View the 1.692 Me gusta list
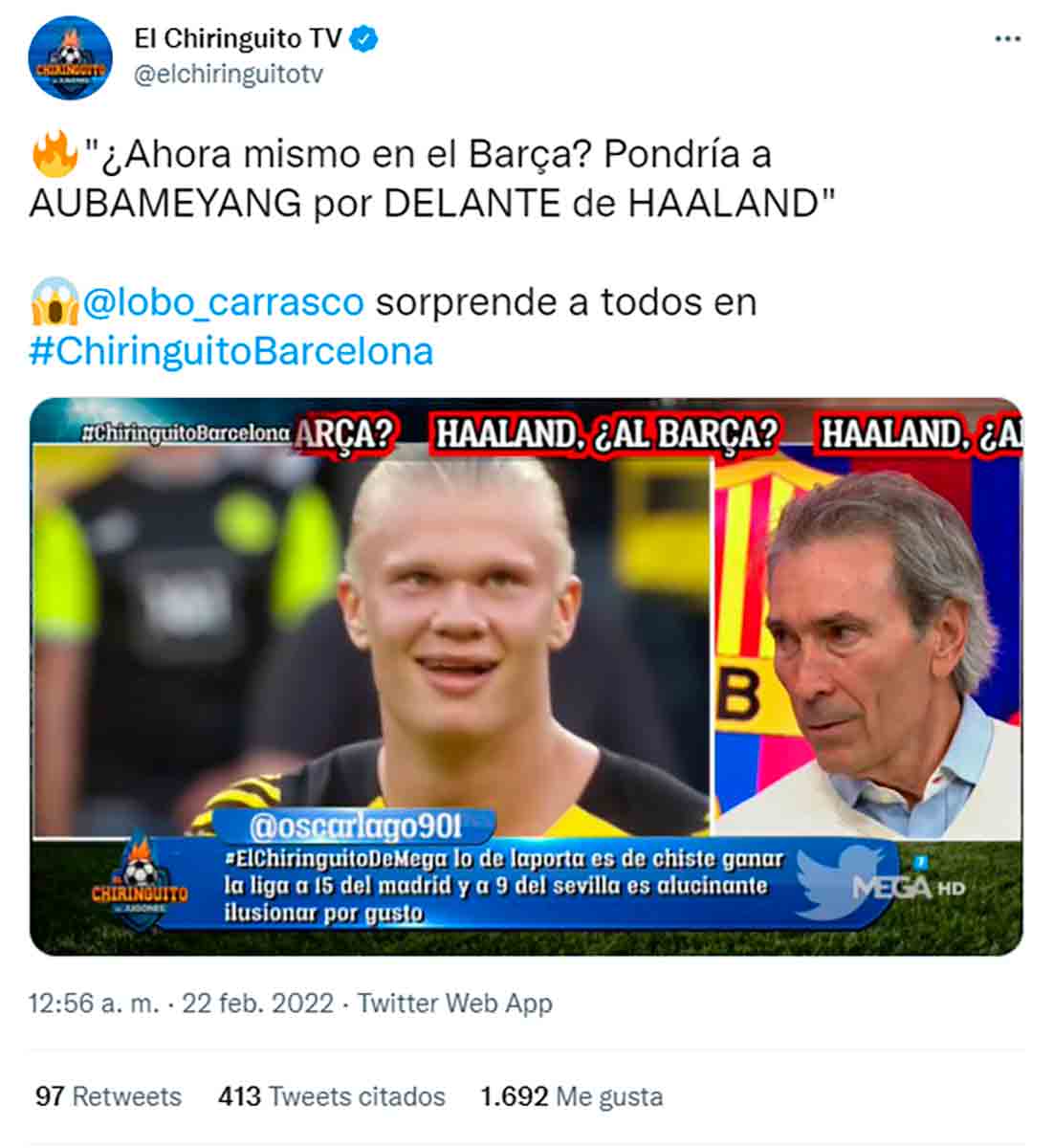The width and height of the screenshot is (1053, 1148). tap(571, 1095)
